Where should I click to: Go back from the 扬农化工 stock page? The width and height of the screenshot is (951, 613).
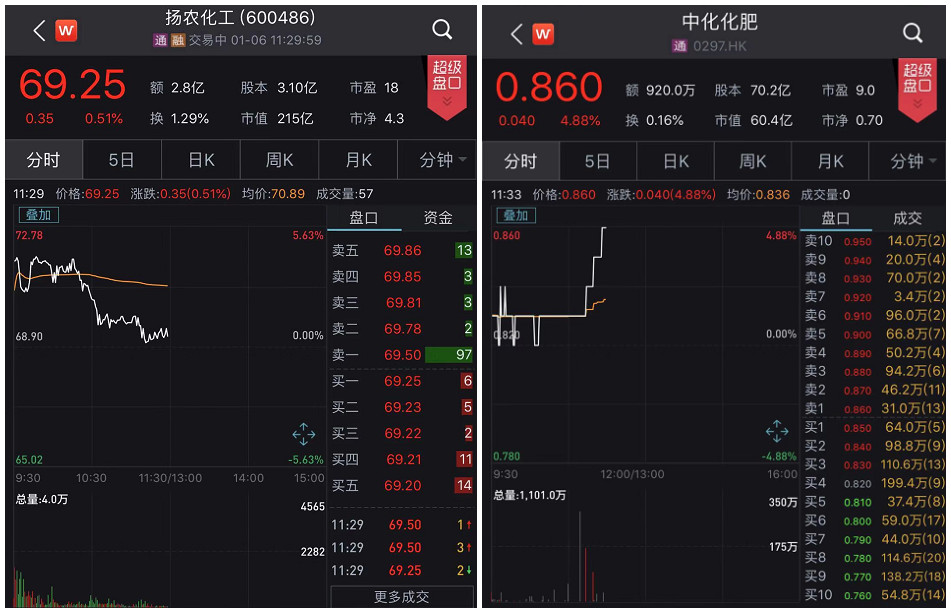click(x=39, y=31)
